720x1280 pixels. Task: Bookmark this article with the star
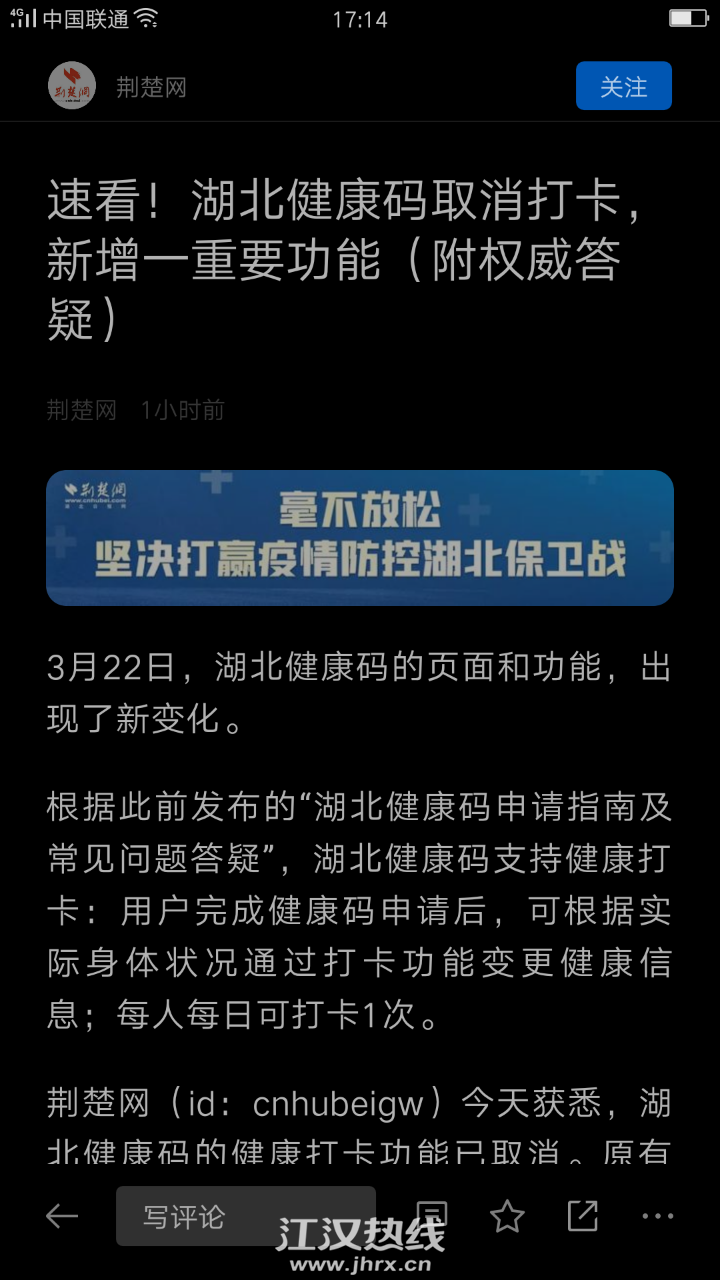point(507,1216)
